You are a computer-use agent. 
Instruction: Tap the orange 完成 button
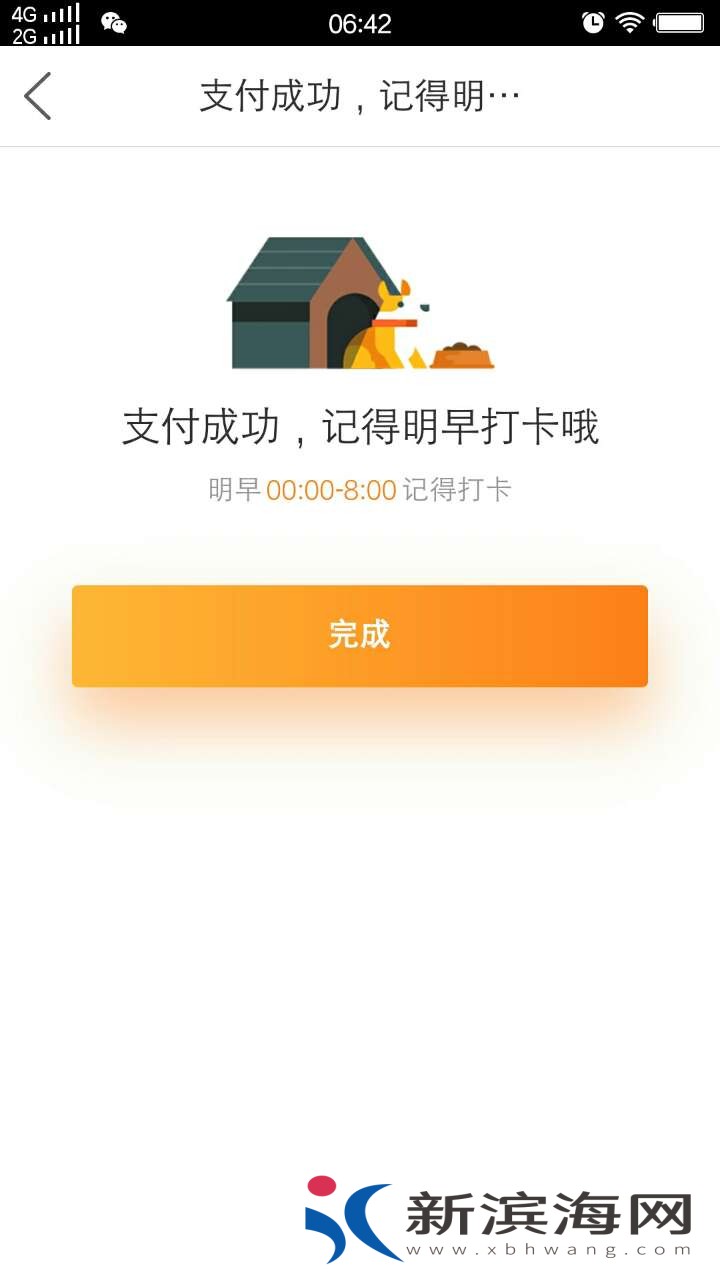(x=360, y=636)
